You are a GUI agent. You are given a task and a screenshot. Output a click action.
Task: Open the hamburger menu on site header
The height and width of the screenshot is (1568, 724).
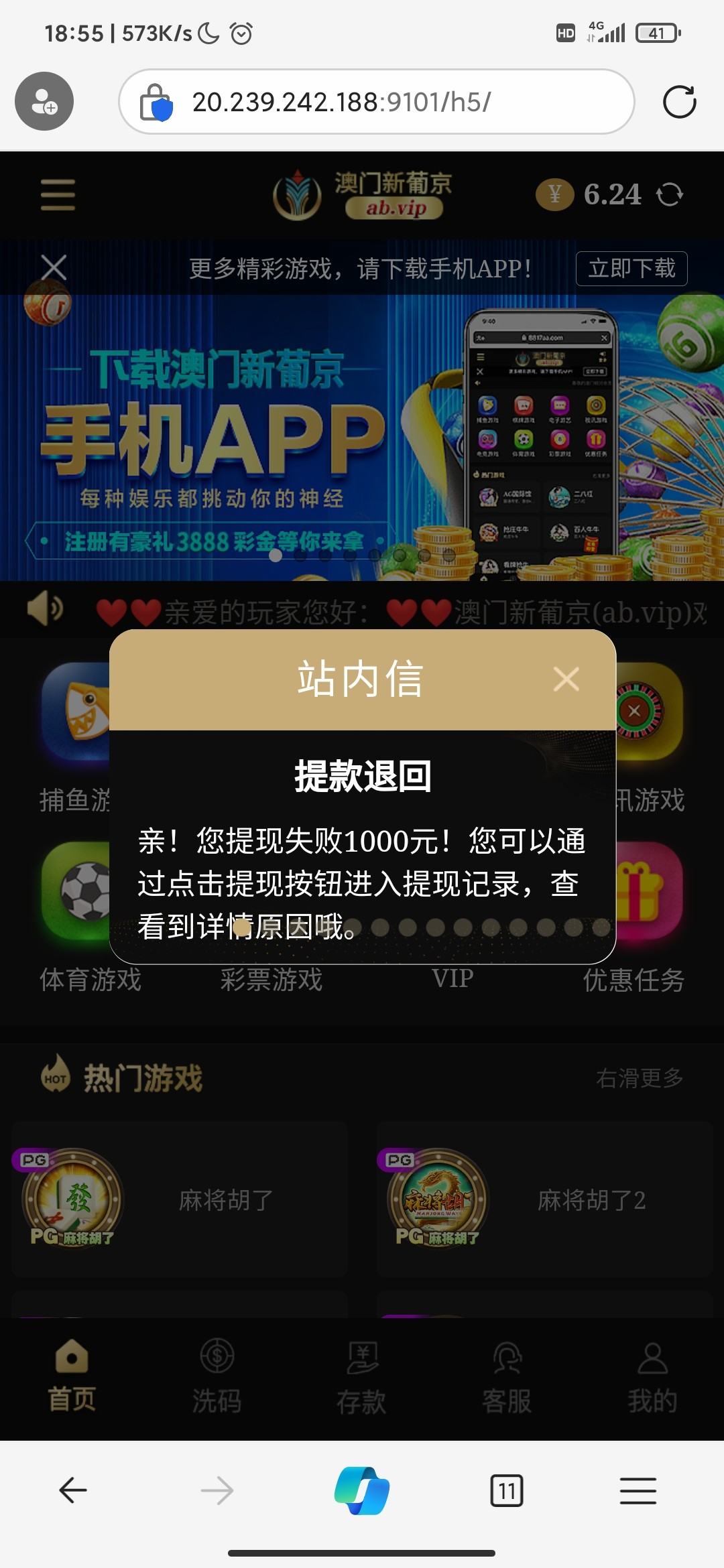click(58, 194)
